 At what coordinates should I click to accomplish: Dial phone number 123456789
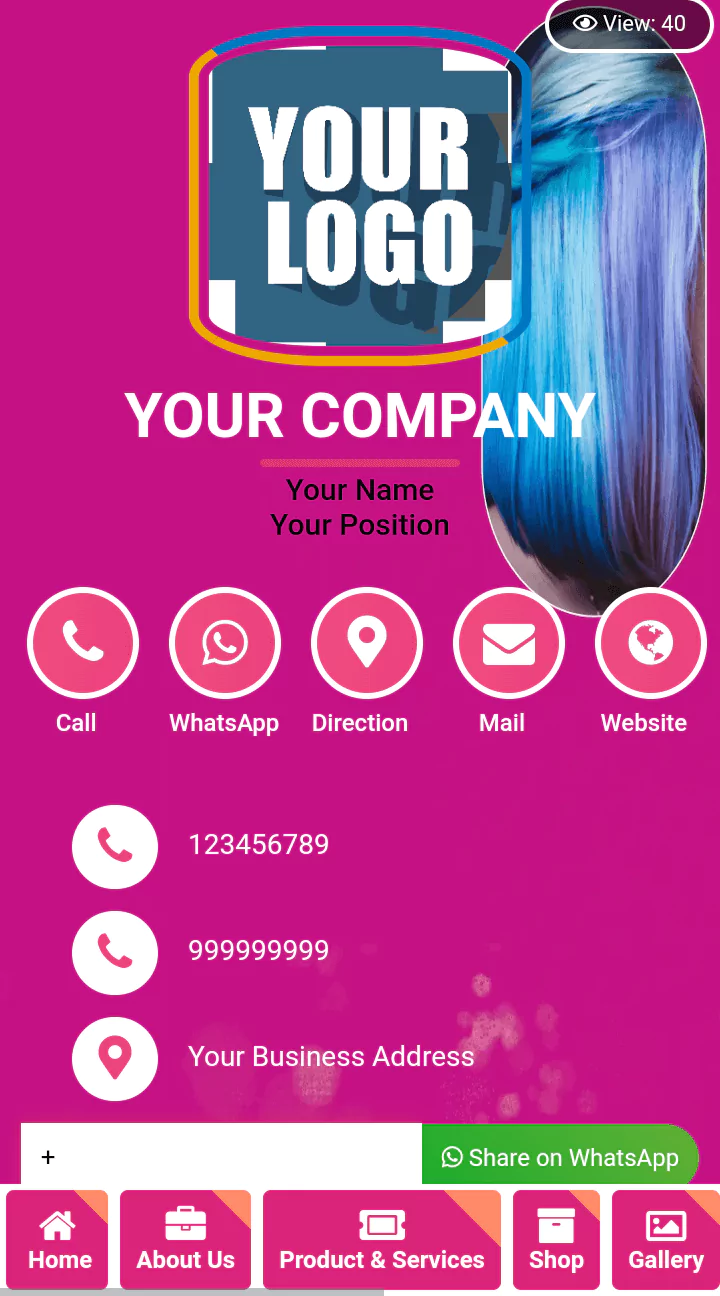[x=258, y=845]
